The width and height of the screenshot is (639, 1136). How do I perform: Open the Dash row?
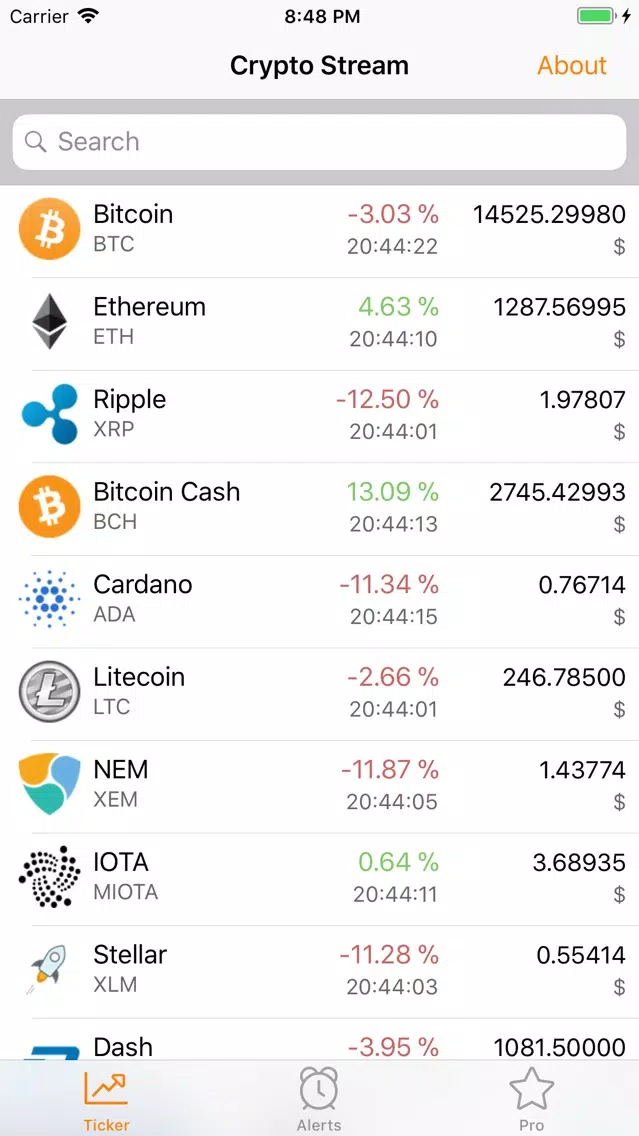[320, 1040]
